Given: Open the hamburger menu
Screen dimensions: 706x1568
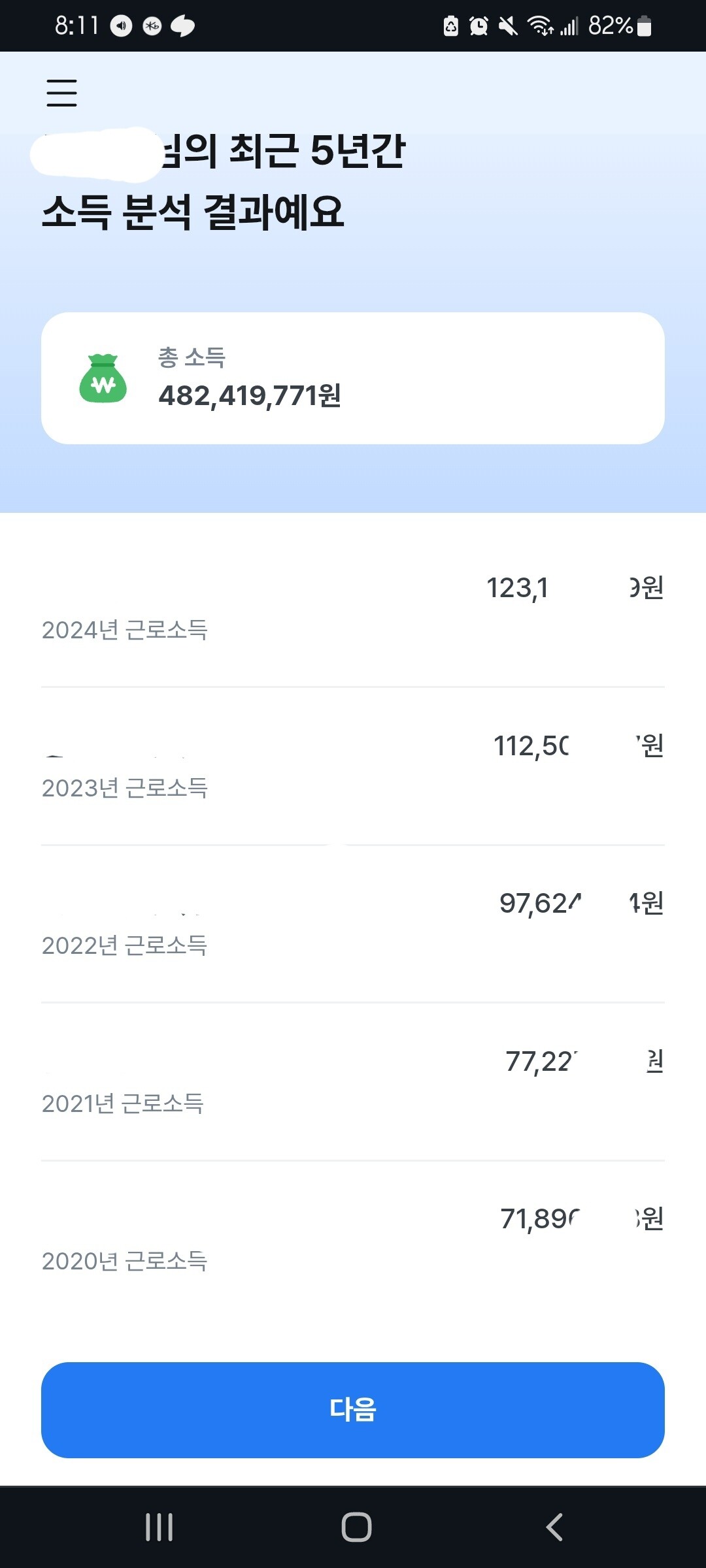Looking at the screenshot, I should click(x=62, y=93).
